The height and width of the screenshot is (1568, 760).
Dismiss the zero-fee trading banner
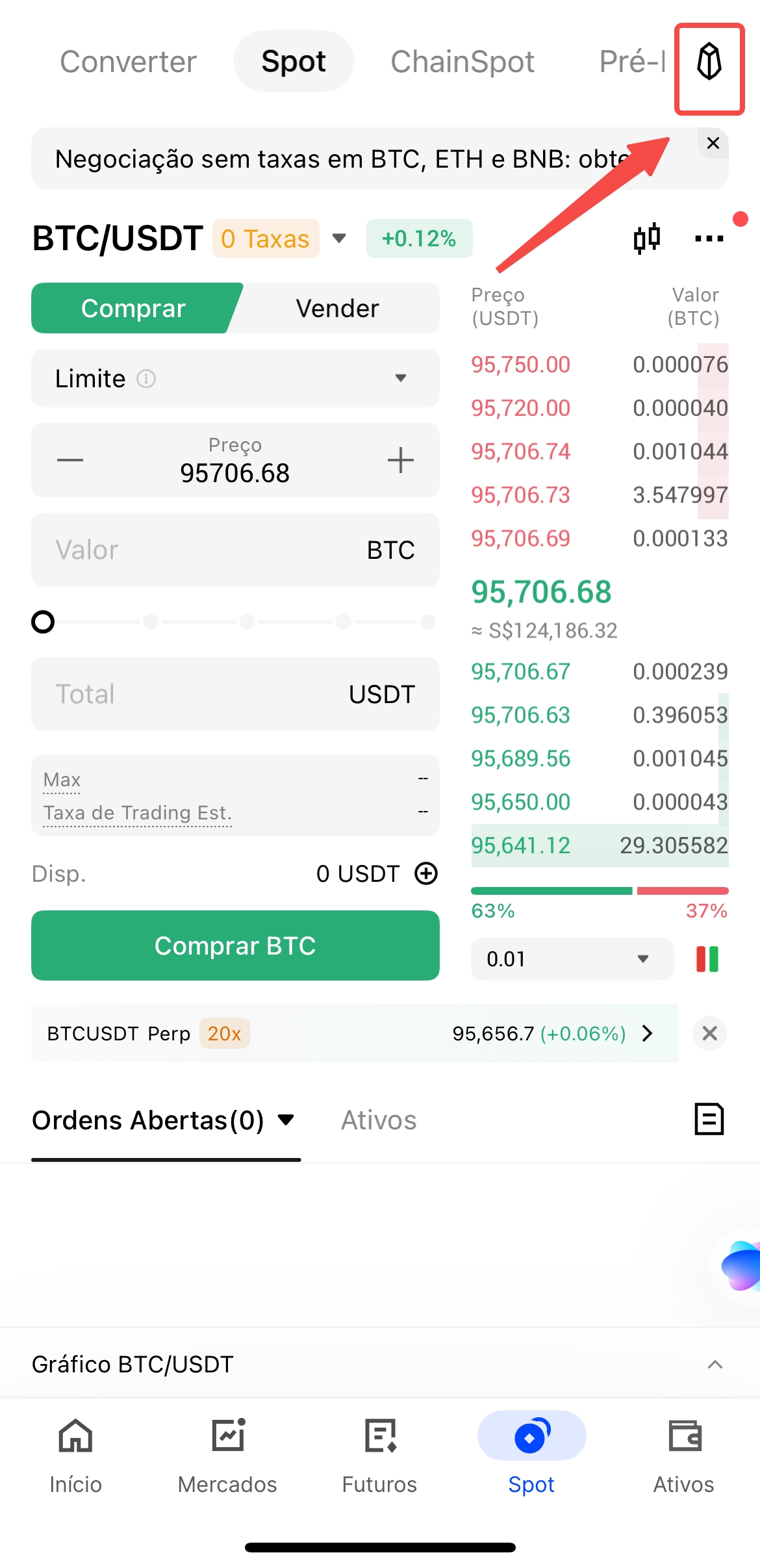pyautogui.click(x=713, y=143)
